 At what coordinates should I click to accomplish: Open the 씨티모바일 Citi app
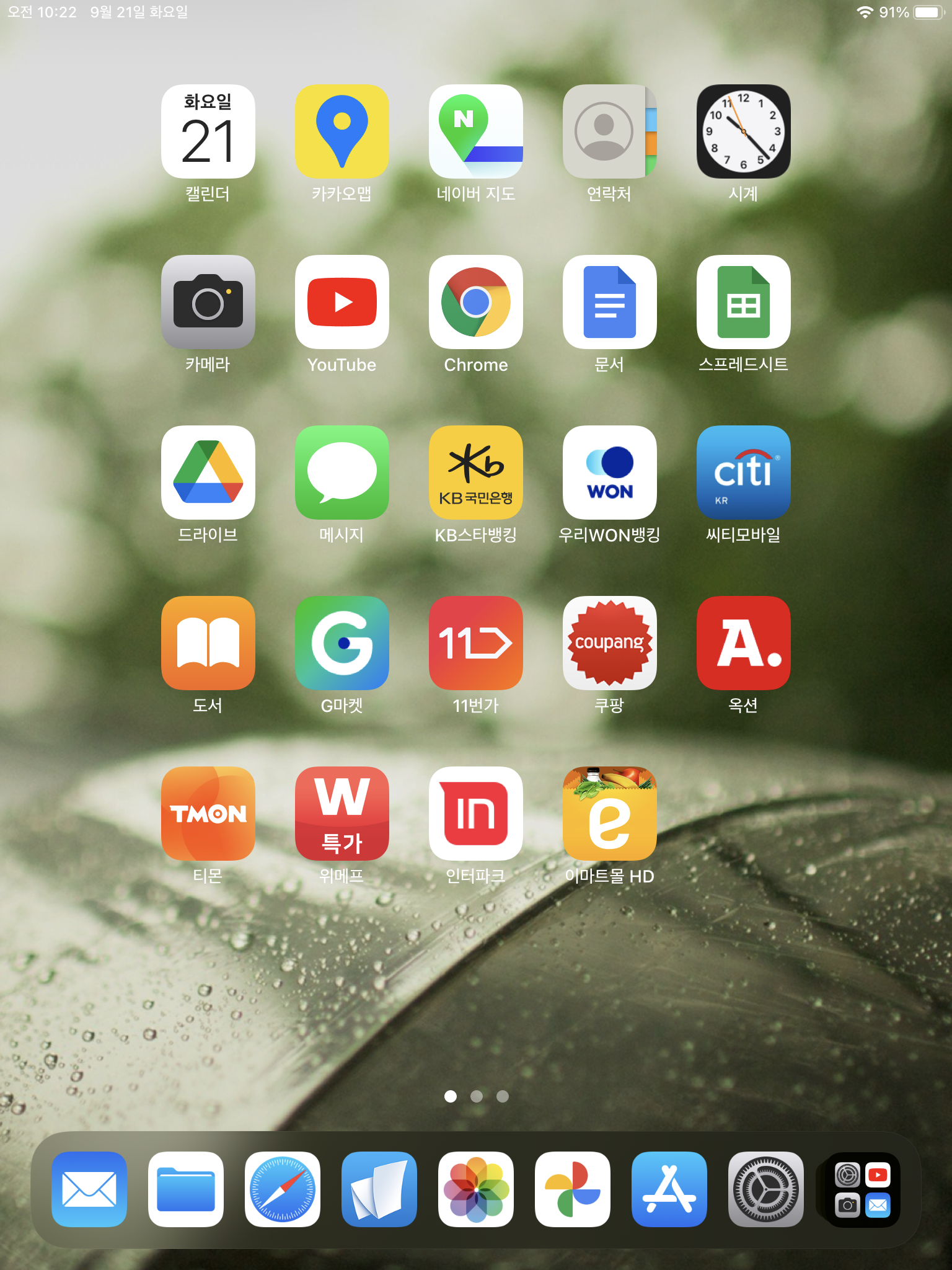(x=743, y=473)
